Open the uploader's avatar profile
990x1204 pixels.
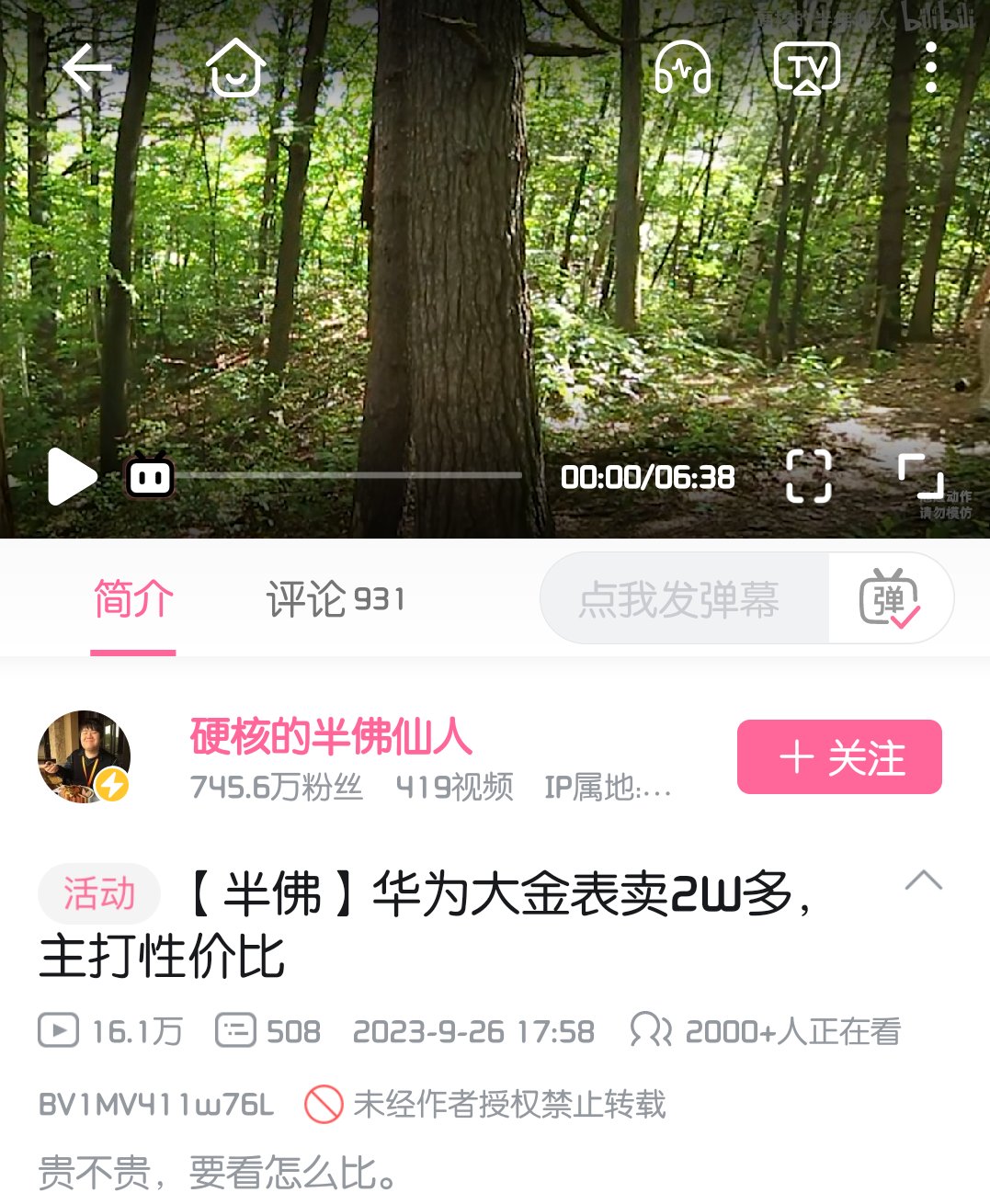coord(84,756)
